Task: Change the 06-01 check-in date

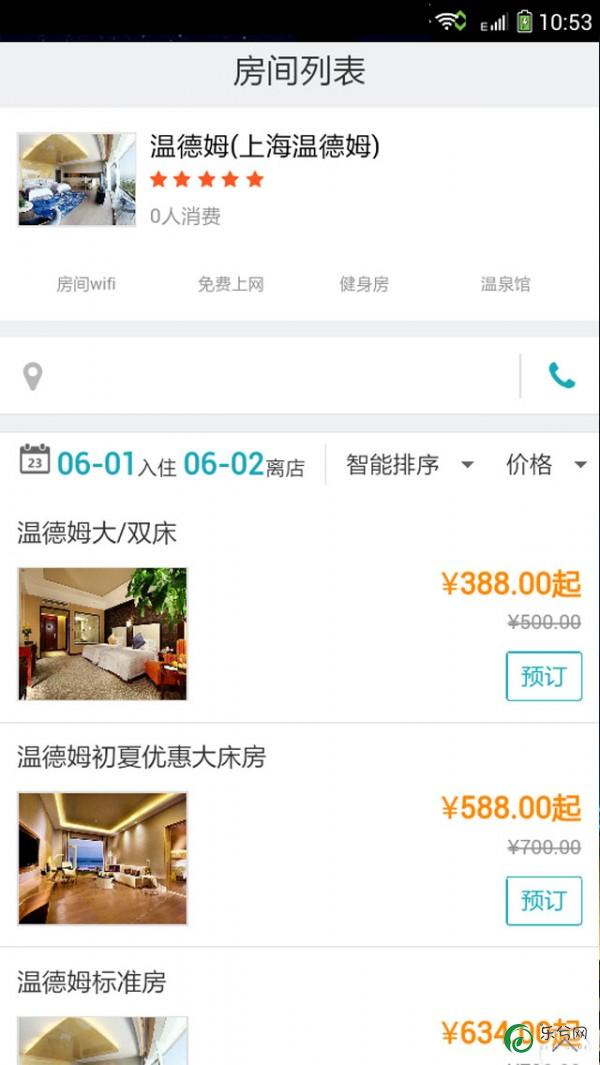Action: 96,464
